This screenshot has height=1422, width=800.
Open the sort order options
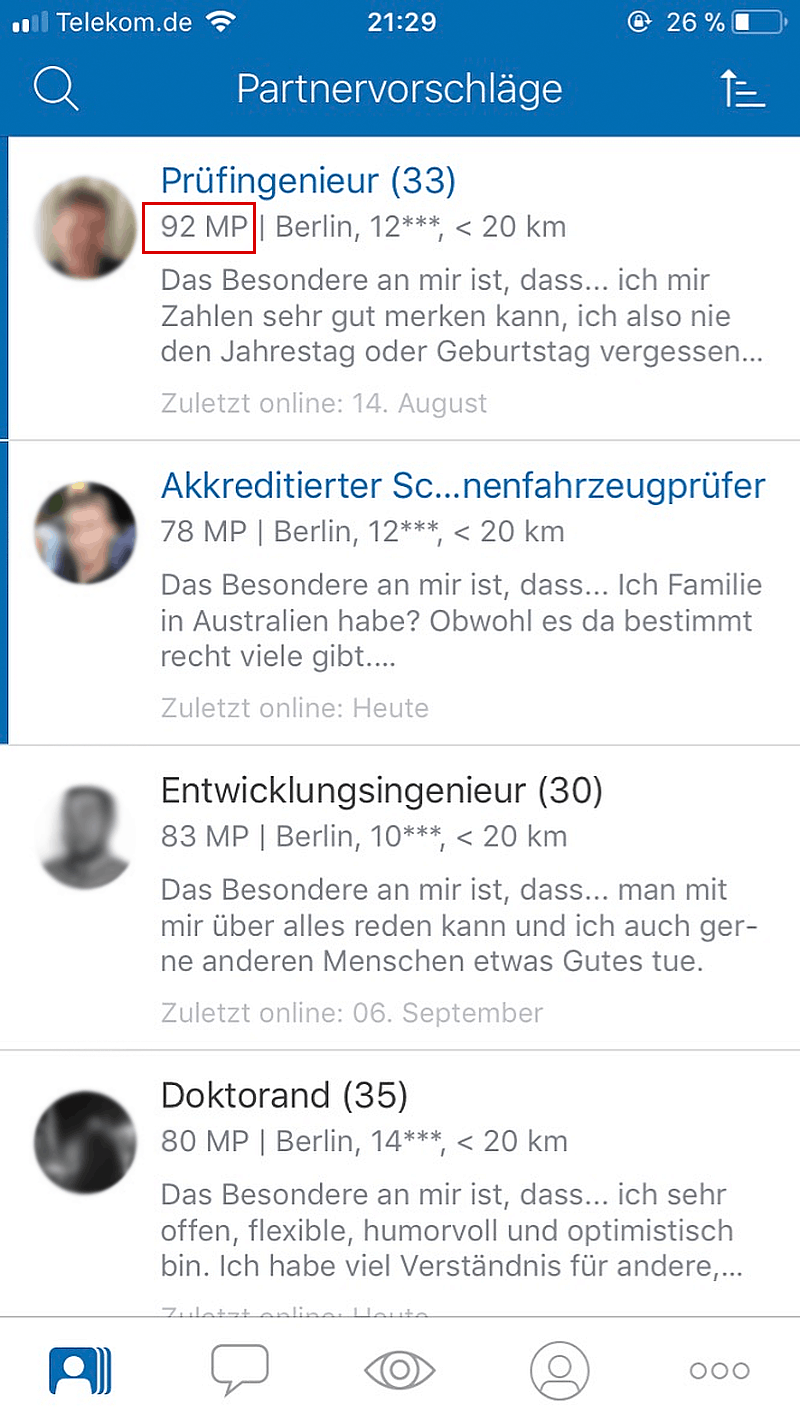[742, 90]
